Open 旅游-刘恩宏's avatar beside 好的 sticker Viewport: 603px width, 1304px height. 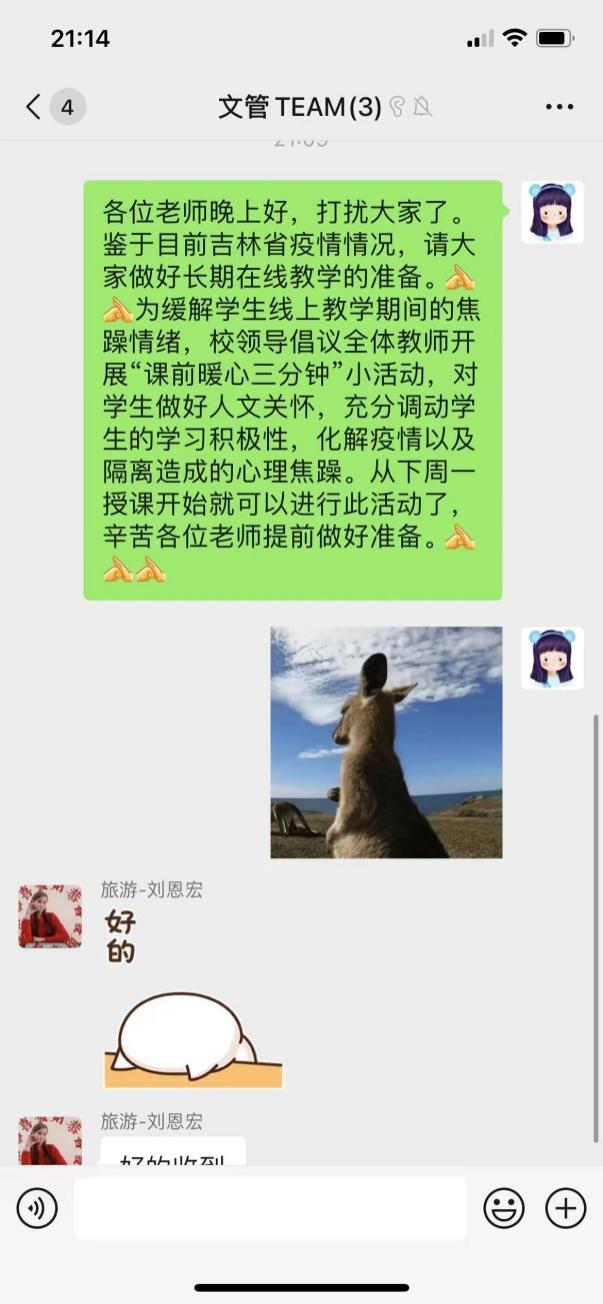coord(50,915)
